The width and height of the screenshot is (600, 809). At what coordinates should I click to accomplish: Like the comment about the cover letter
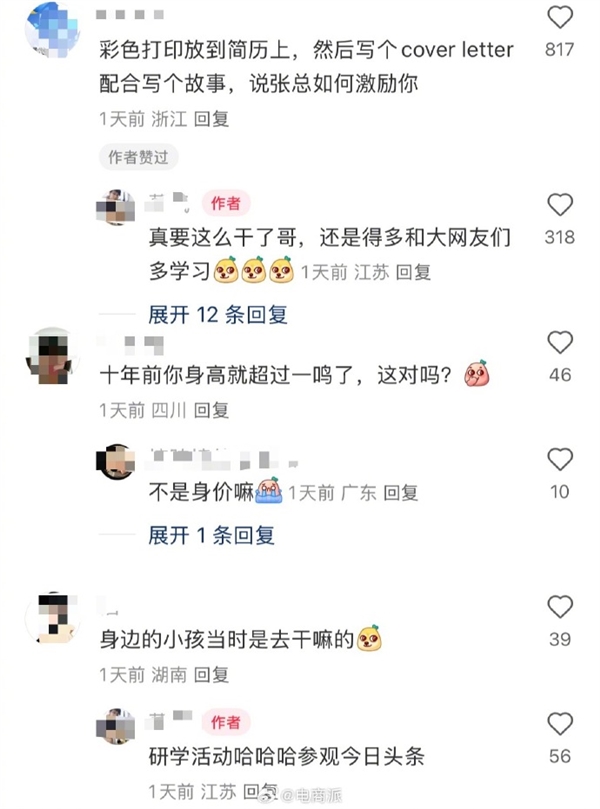pyautogui.click(x=560, y=17)
